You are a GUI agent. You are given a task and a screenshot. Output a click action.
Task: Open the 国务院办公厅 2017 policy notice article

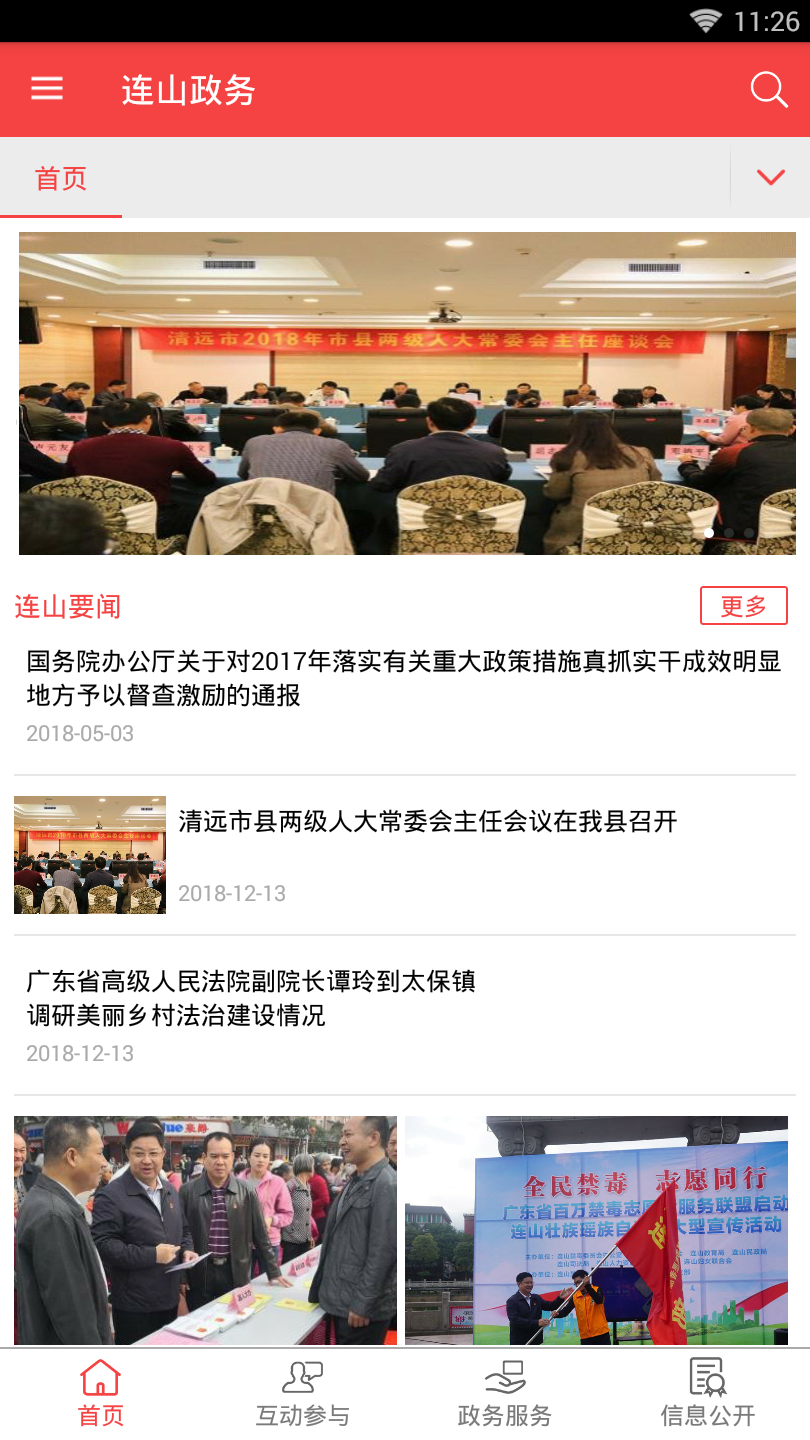tap(403, 678)
